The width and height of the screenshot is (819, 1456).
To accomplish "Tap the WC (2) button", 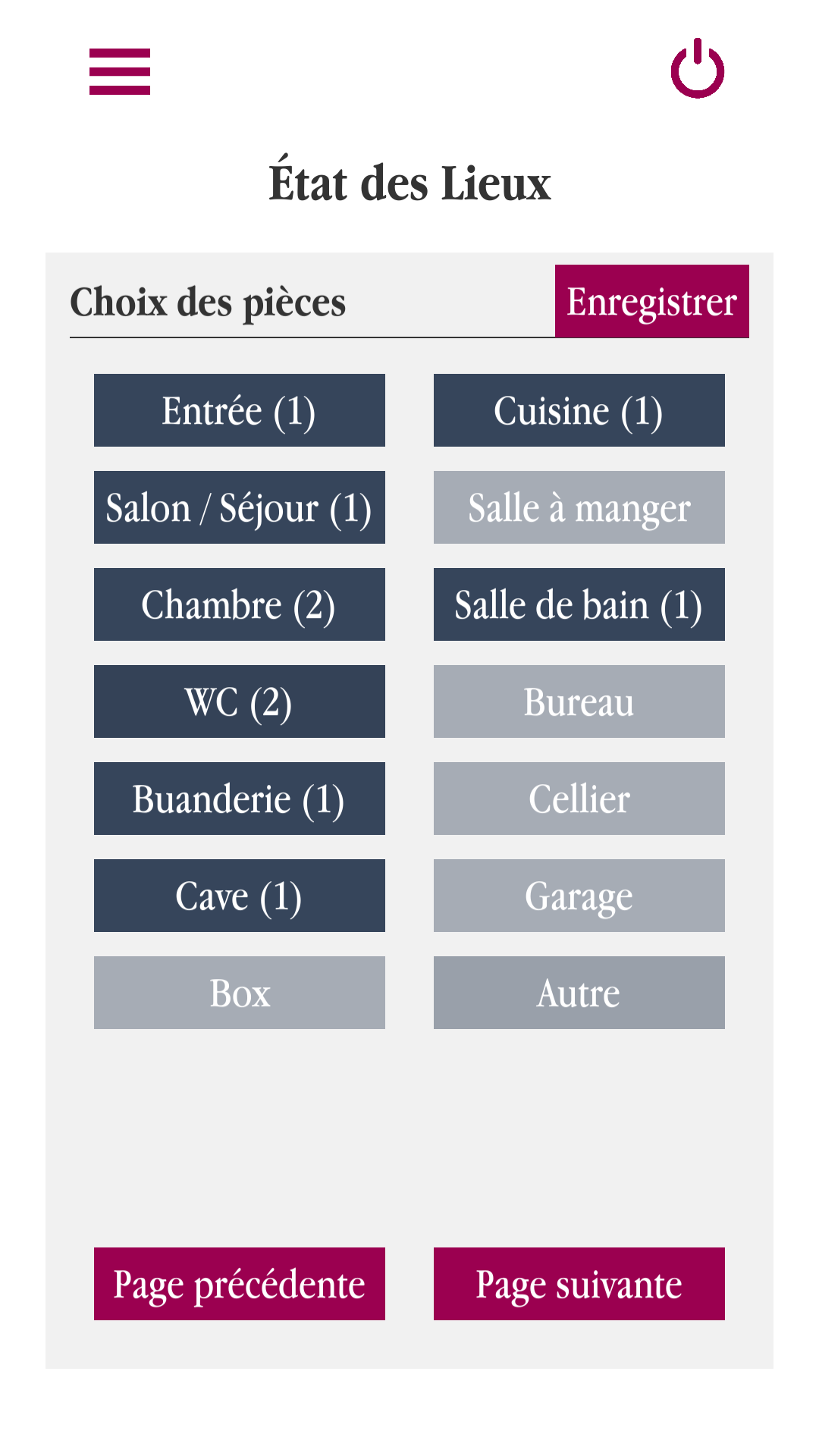I will coord(240,701).
